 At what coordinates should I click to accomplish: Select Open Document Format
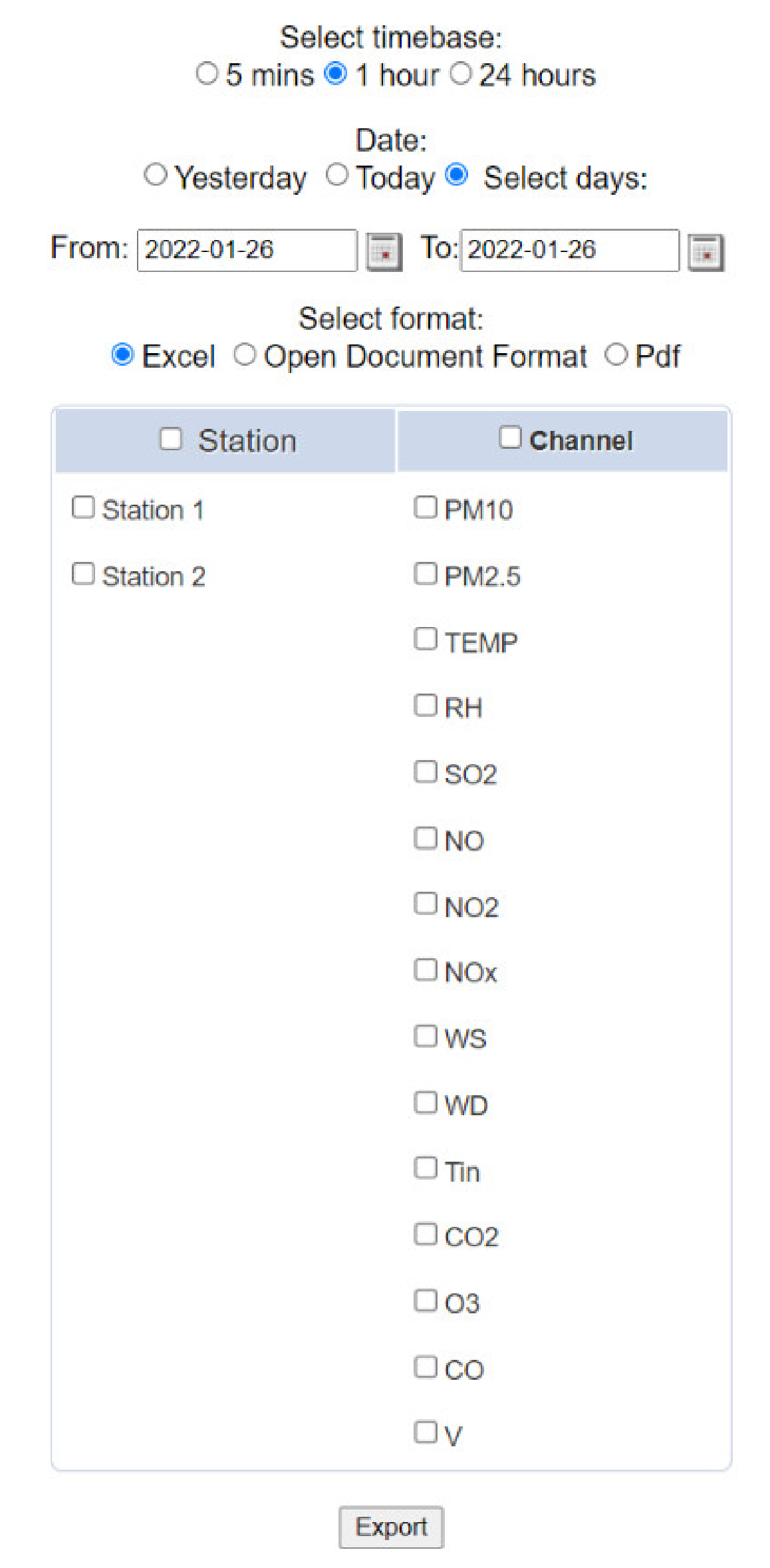(x=245, y=355)
